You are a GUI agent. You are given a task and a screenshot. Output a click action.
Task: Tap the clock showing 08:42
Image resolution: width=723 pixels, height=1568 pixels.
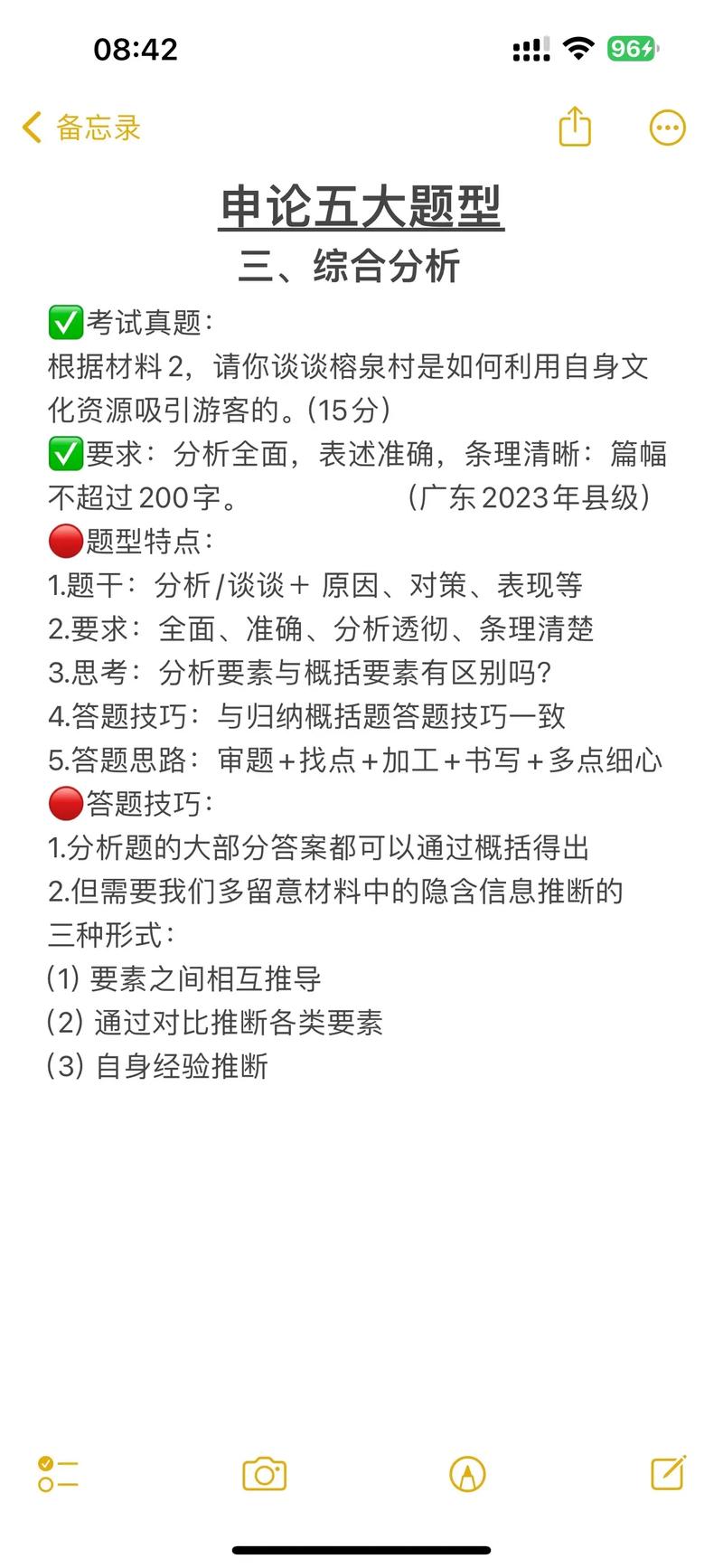[131, 49]
